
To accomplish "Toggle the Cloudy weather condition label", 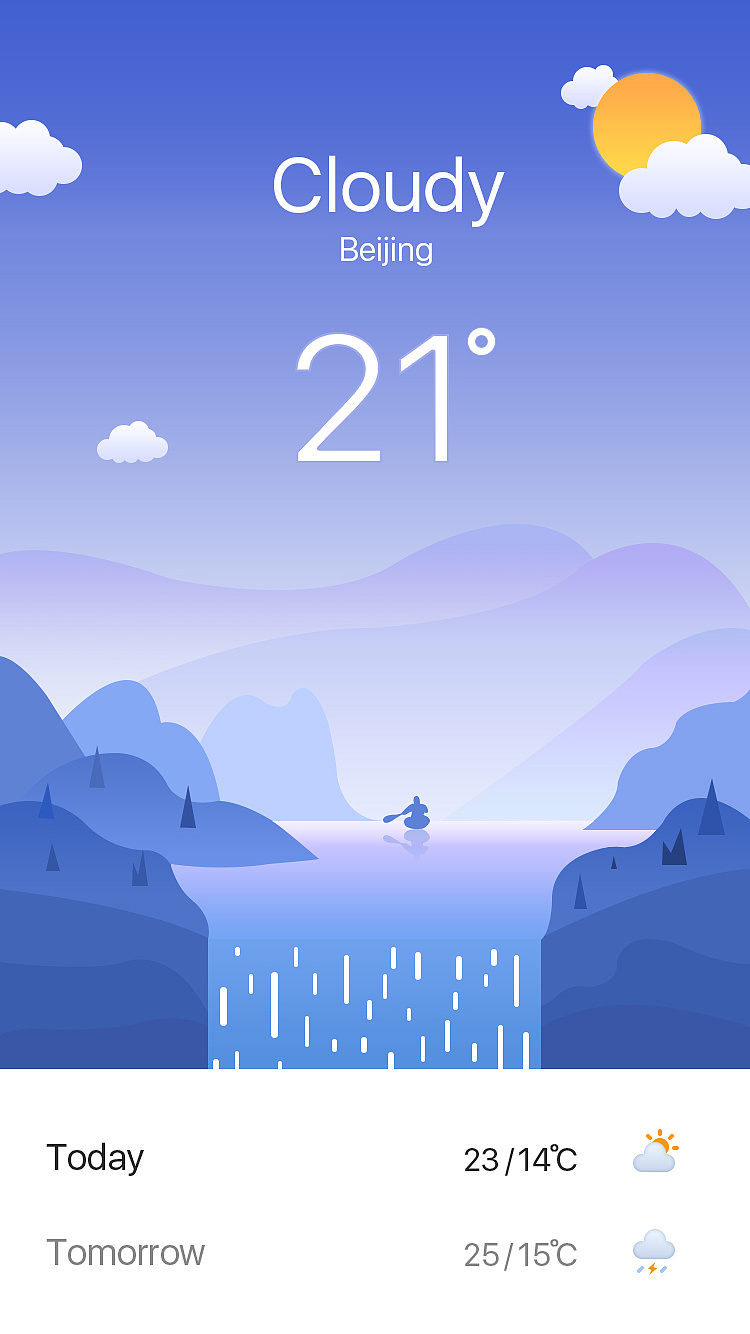I will tap(388, 188).
